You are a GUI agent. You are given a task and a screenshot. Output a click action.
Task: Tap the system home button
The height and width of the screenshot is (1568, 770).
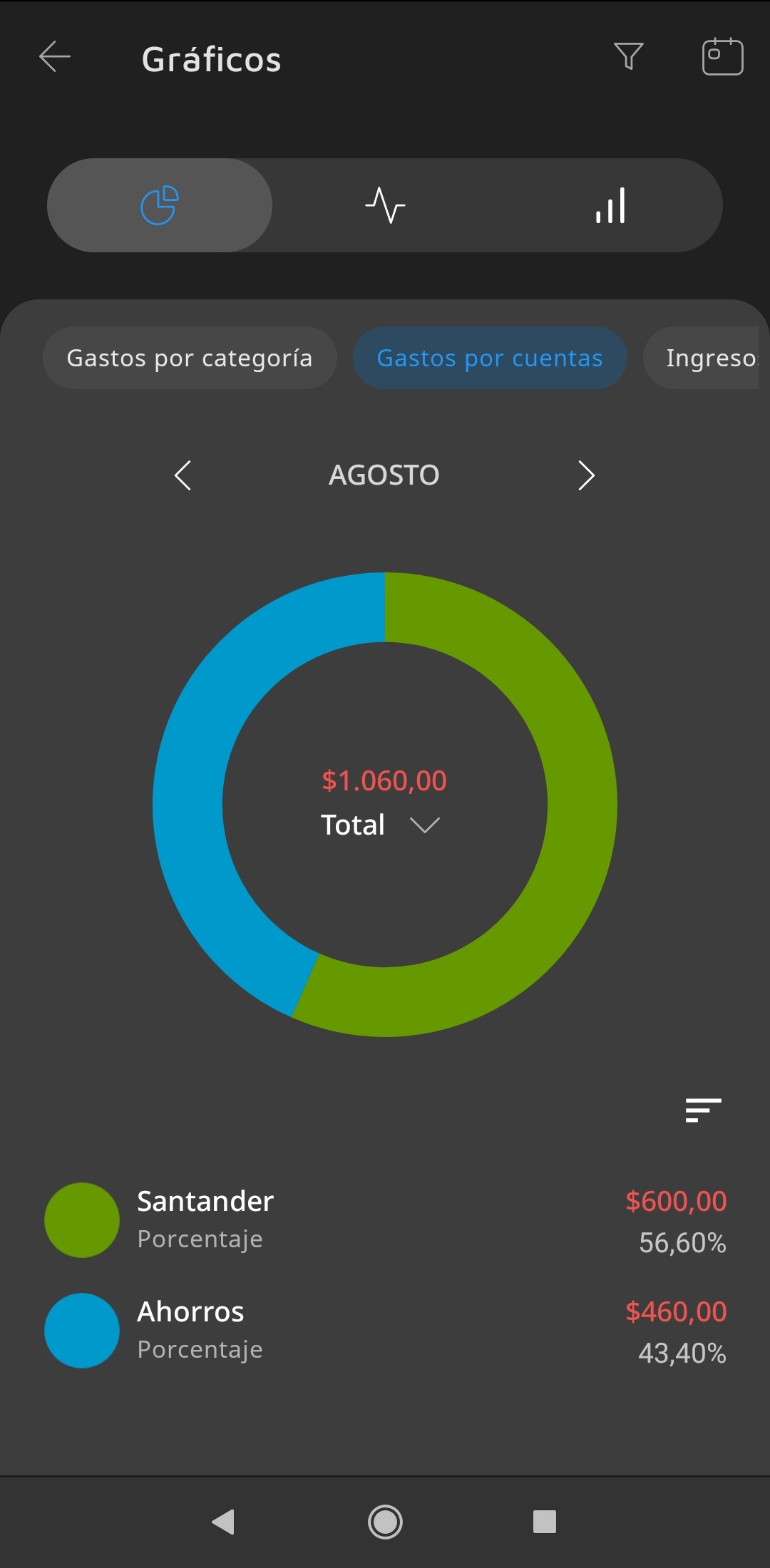coord(385,1522)
